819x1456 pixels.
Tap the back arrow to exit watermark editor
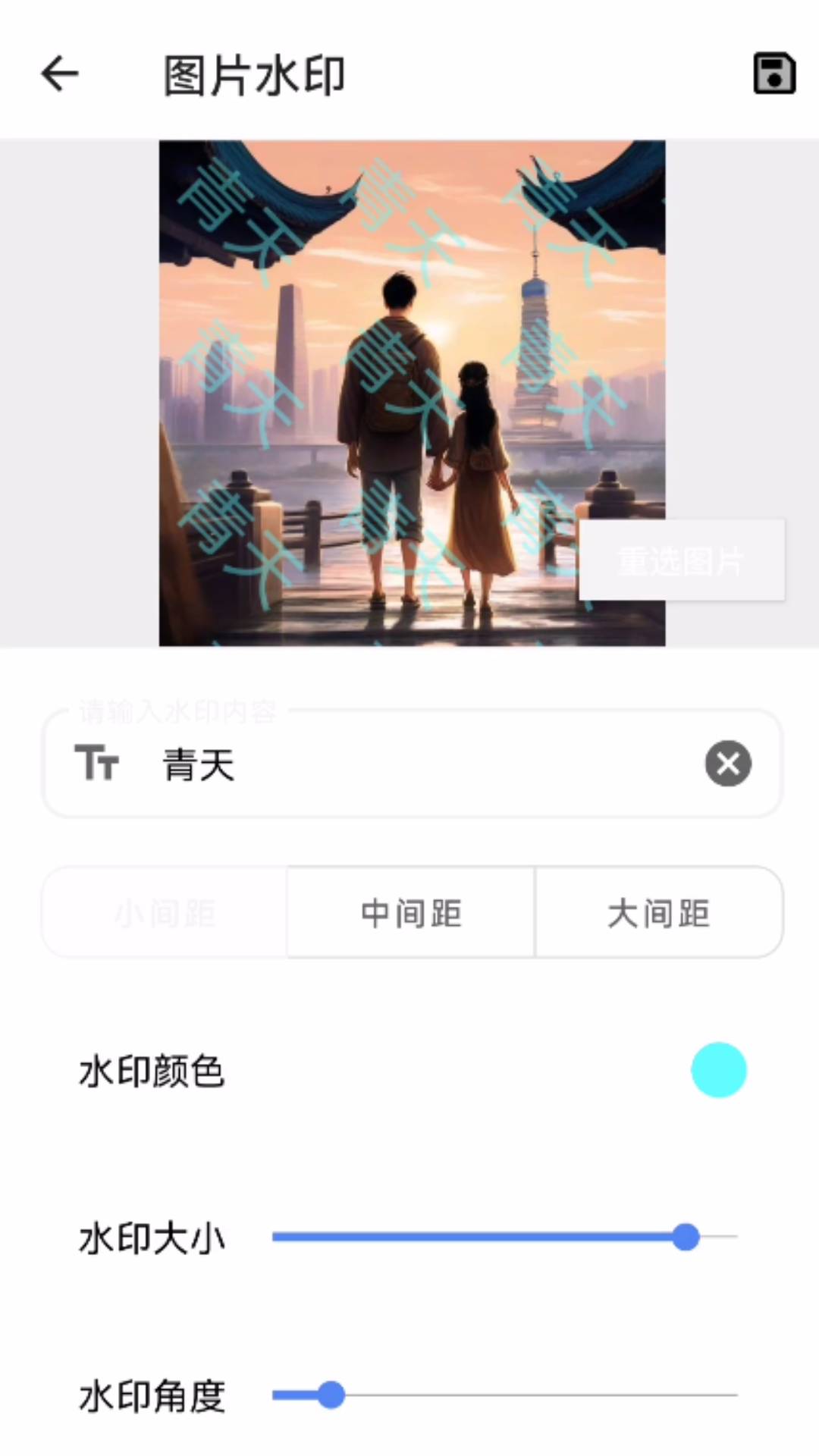(58, 74)
